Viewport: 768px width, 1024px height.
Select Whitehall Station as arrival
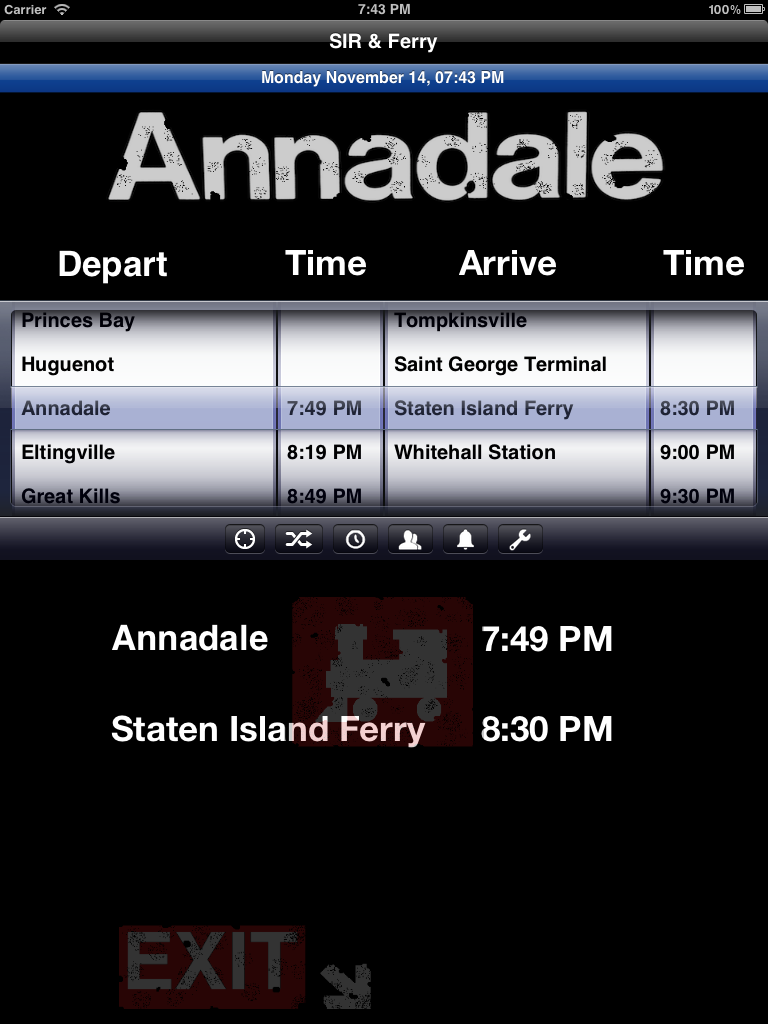pos(475,452)
